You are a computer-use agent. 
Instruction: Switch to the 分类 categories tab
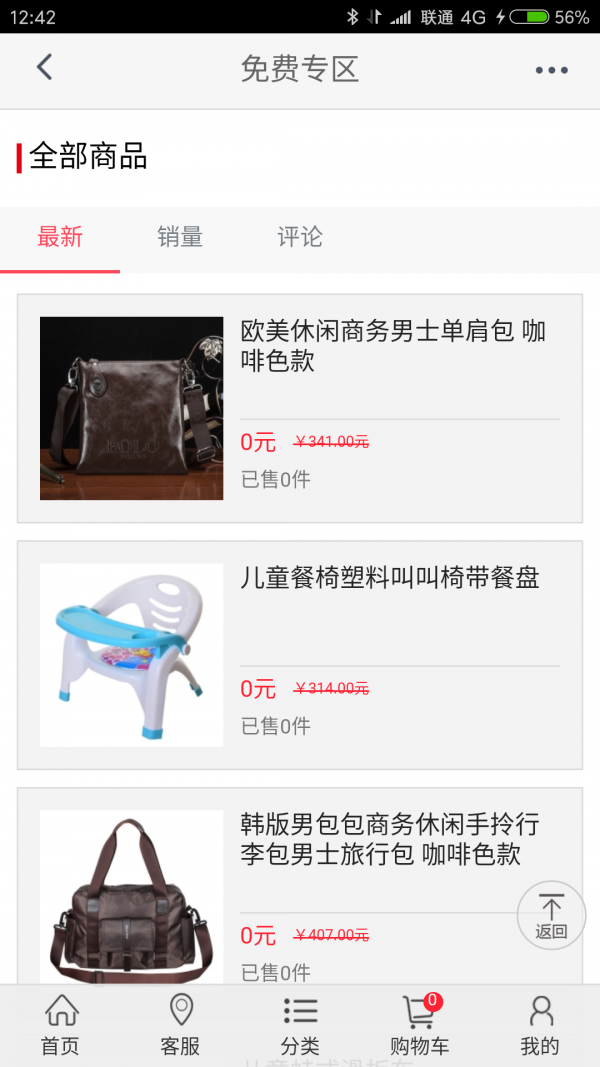[x=300, y=1025]
